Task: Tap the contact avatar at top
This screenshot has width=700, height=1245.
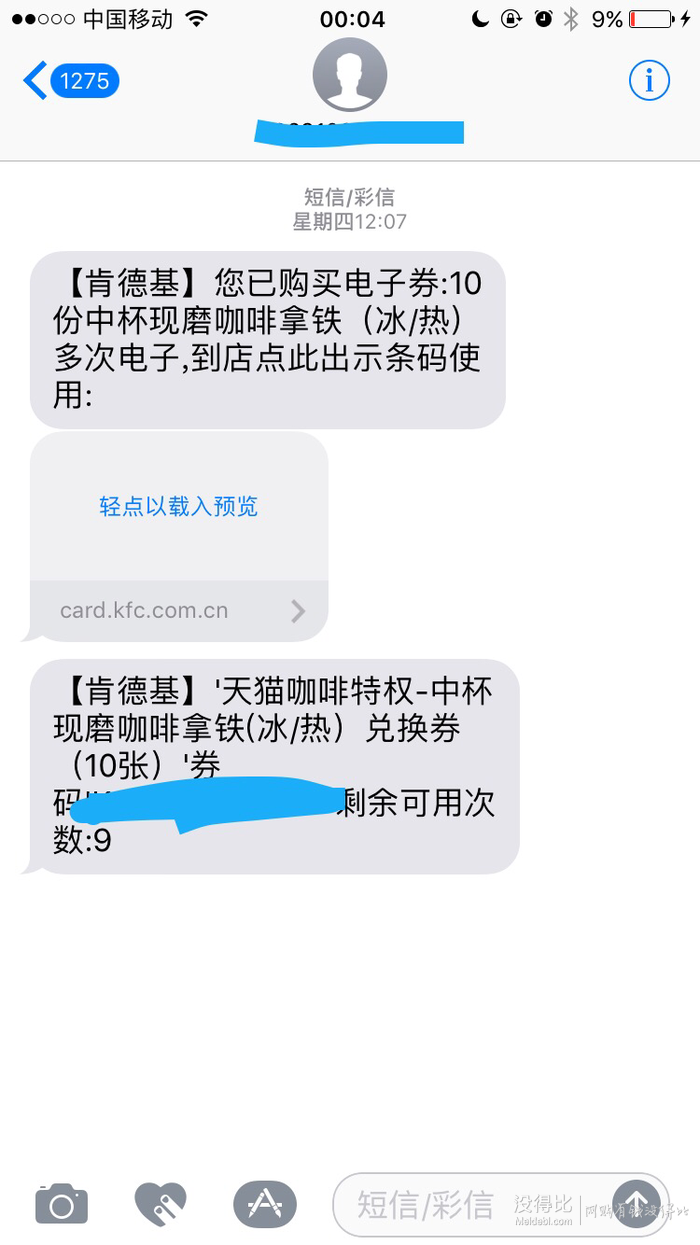Action: click(349, 75)
